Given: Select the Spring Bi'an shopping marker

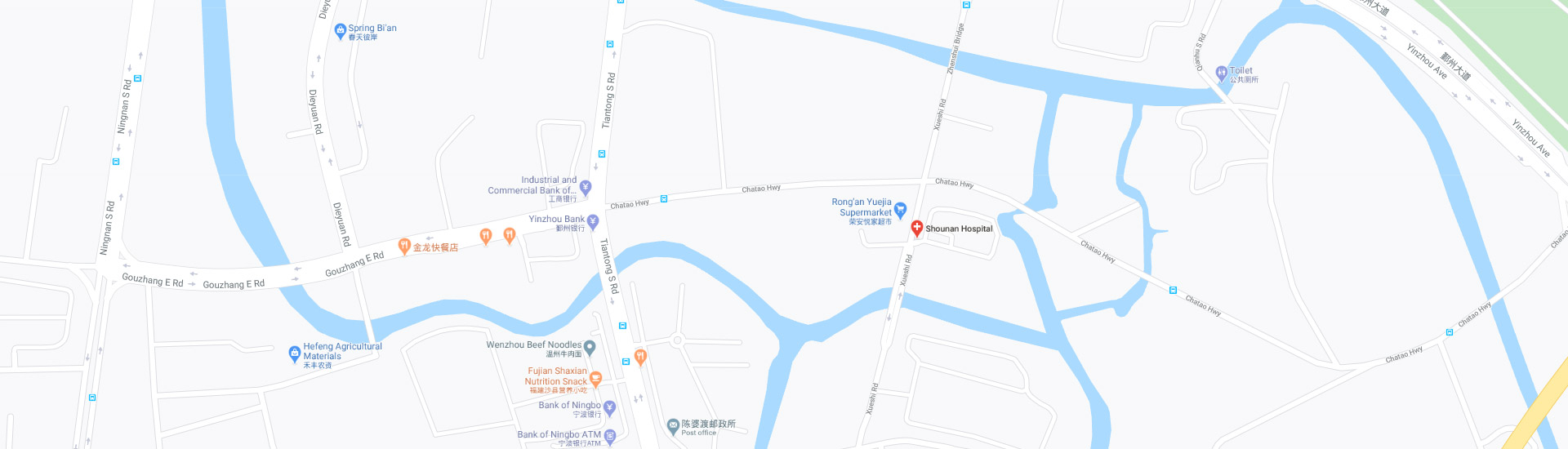Looking at the screenshot, I should pyautogui.click(x=341, y=30).
